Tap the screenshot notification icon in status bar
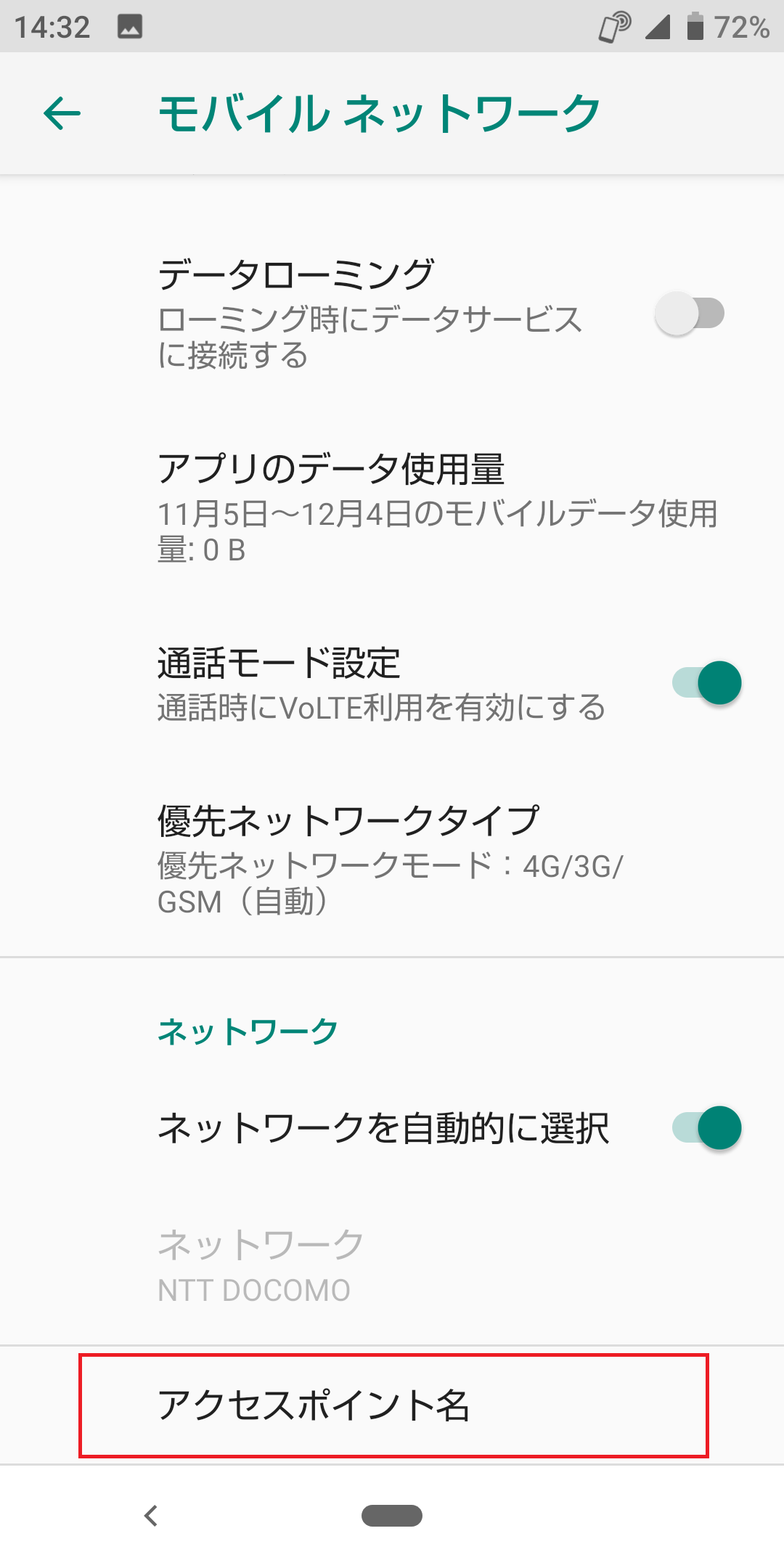Viewport: 784px width, 1568px height. tap(131, 25)
